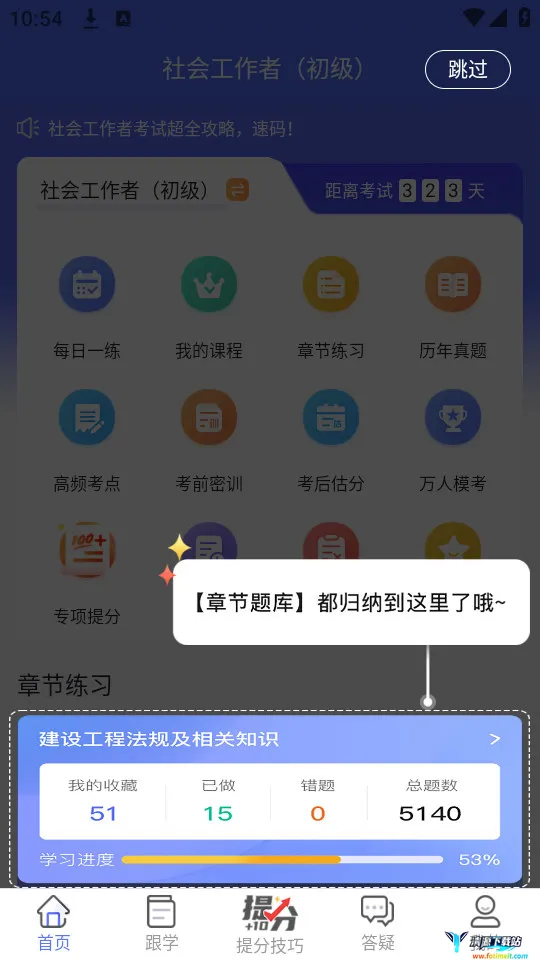Switch to the 首页 tab
The height and width of the screenshot is (960, 540).
pos(54,923)
